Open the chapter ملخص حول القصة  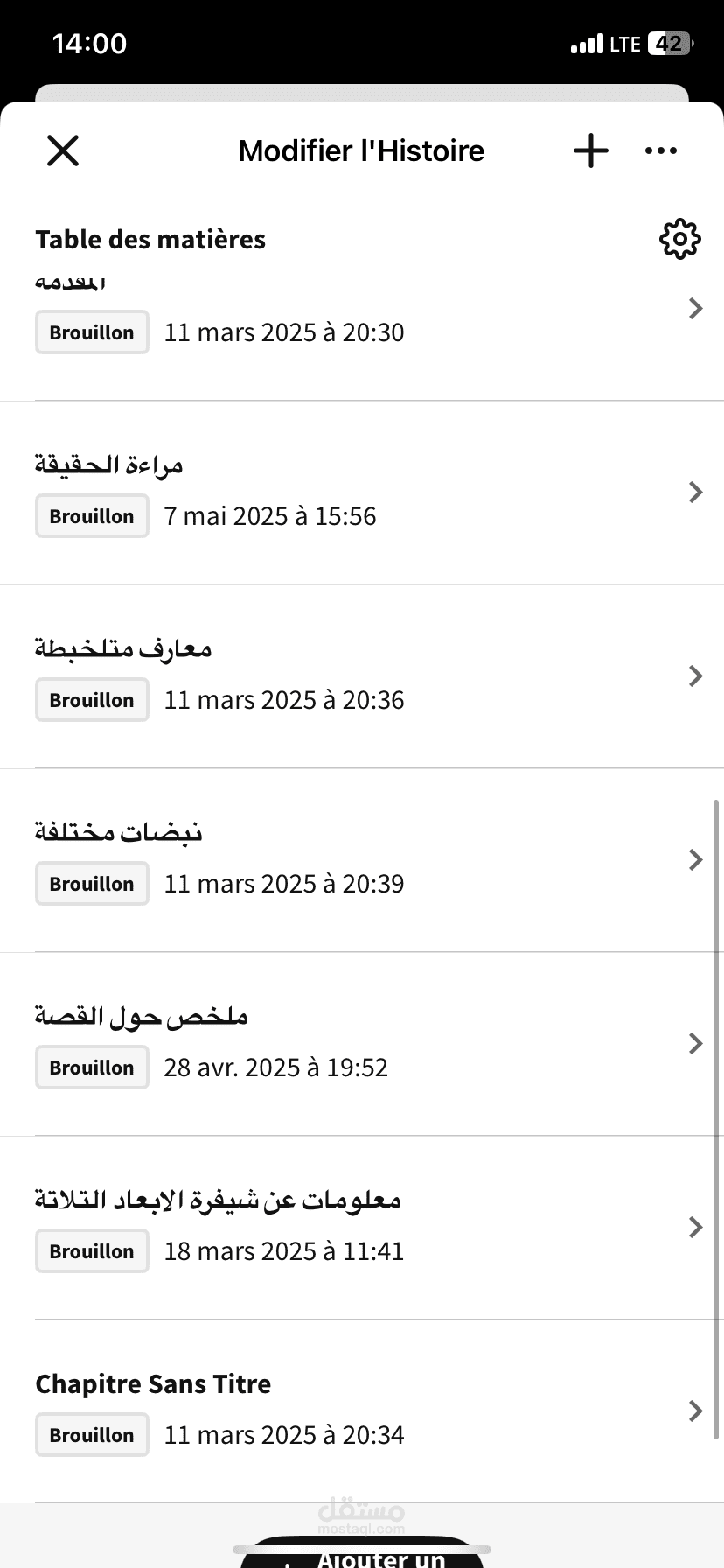click(x=362, y=1043)
